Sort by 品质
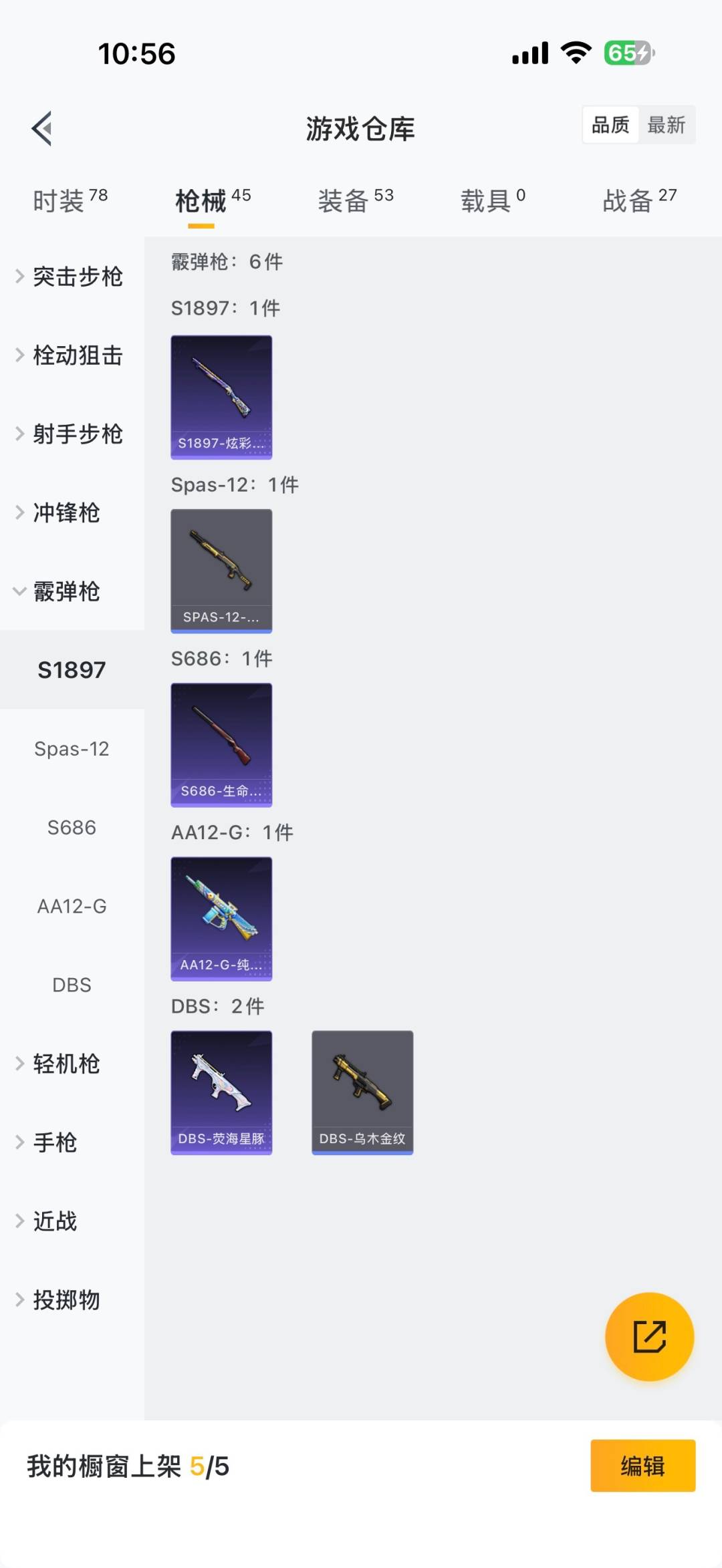 pyautogui.click(x=610, y=125)
